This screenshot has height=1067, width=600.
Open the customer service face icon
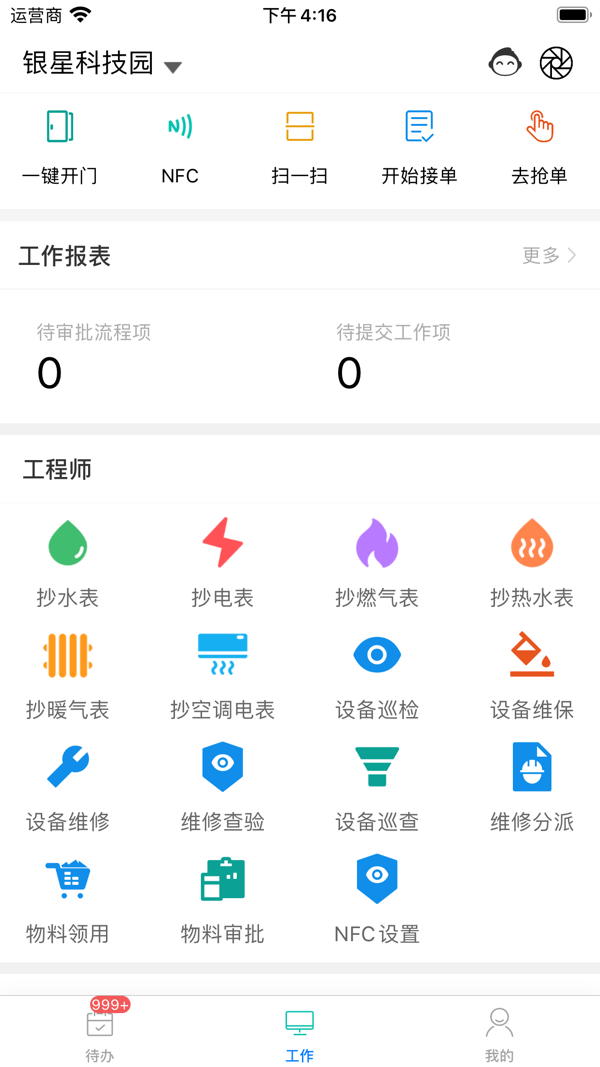505,63
